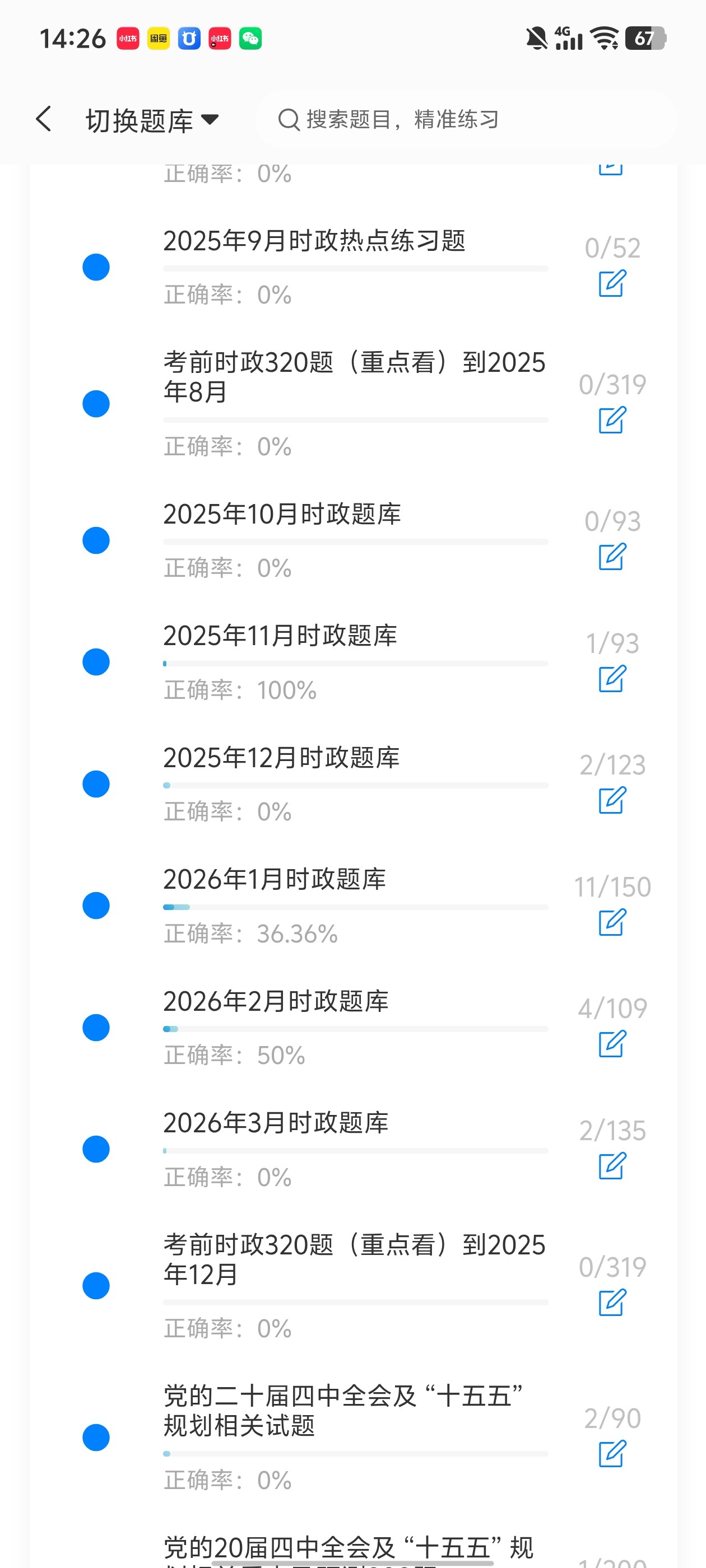Tap edit icon for 2025年10月时政题库
The width and height of the screenshot is (706, 1568).
(x=612, y=557)
